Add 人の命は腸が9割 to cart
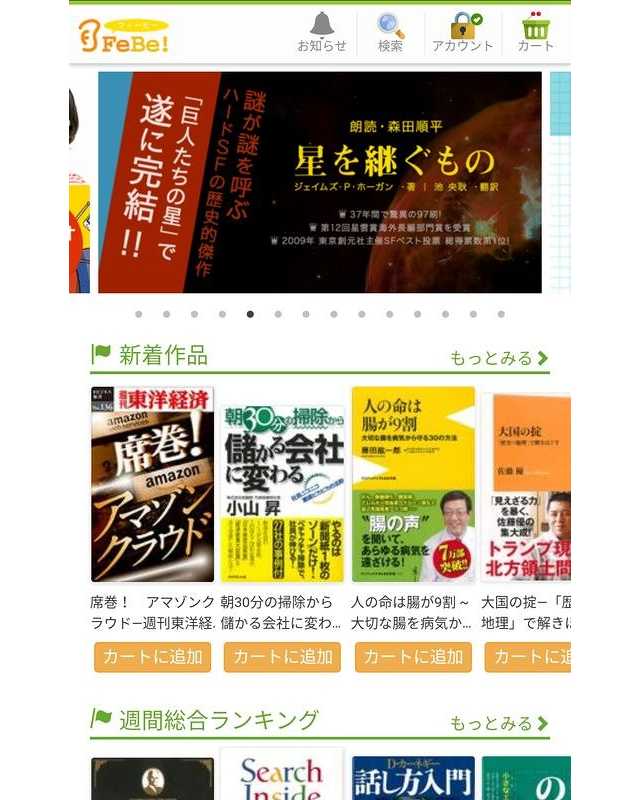 click(413, 657)
